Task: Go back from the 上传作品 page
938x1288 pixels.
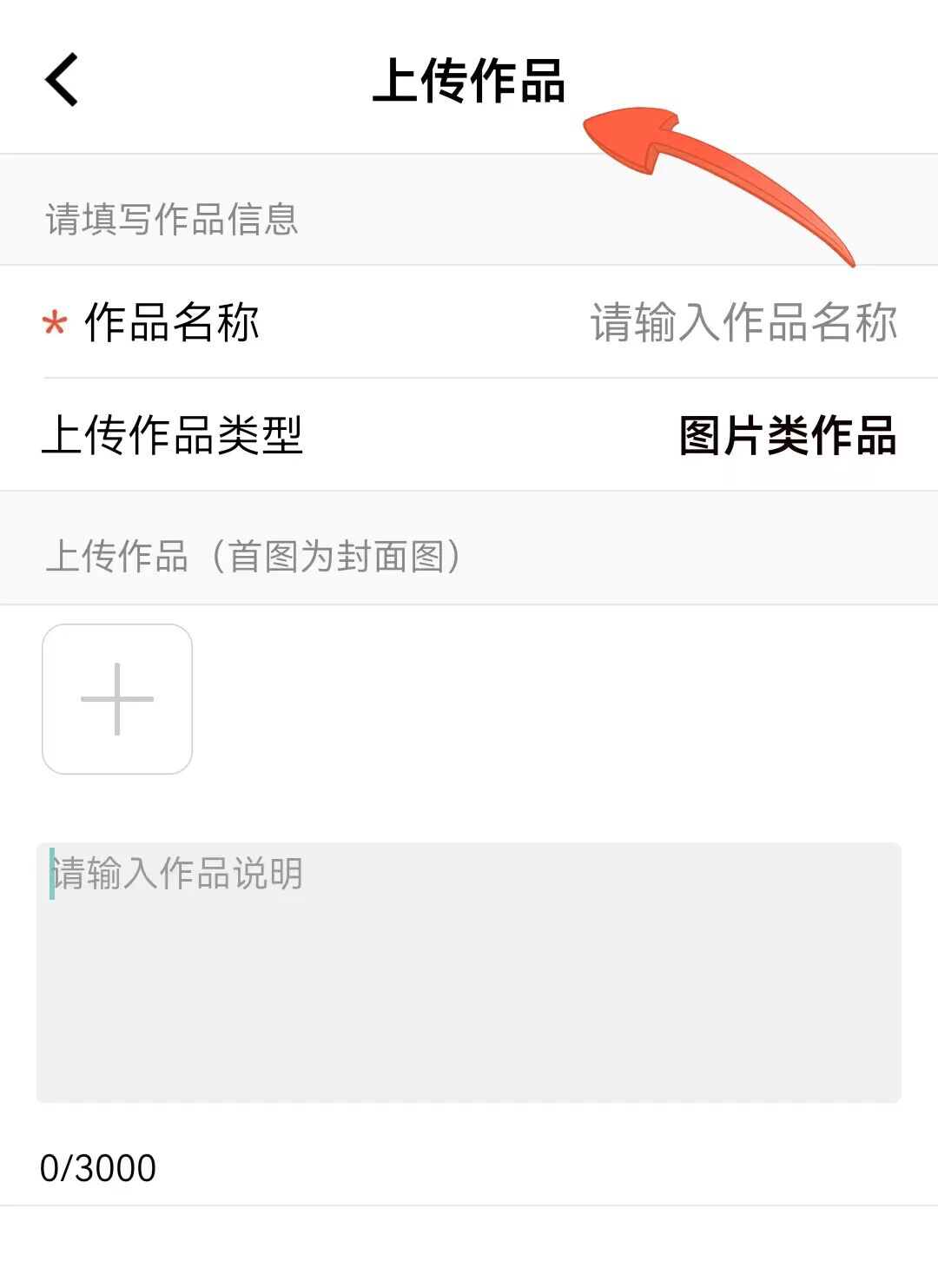Action: tap(62, 80)
